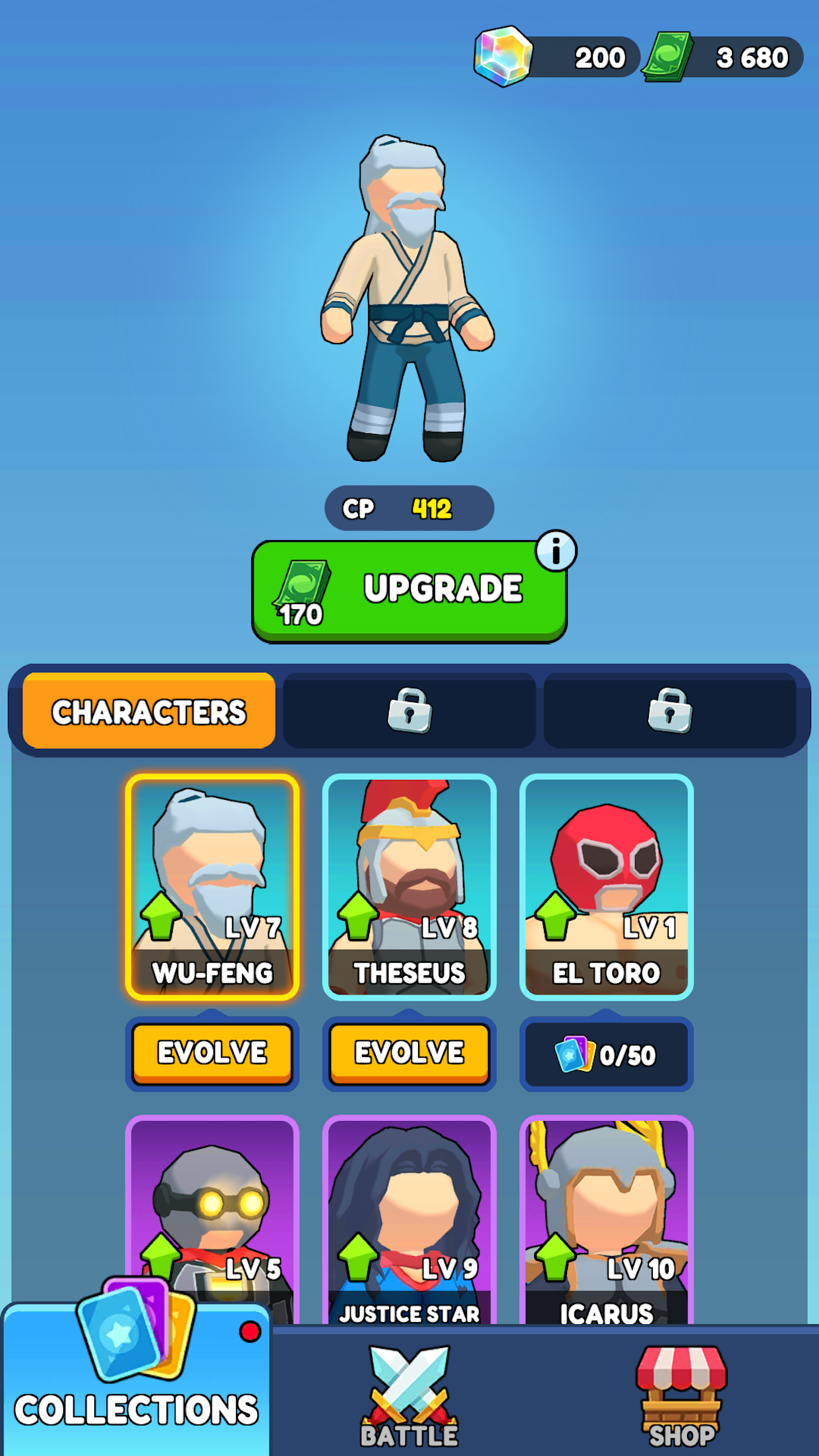Select the El Toro character card
This screenshot has width=819, height=1456.
pyautogui.click(x=606, y=886)
